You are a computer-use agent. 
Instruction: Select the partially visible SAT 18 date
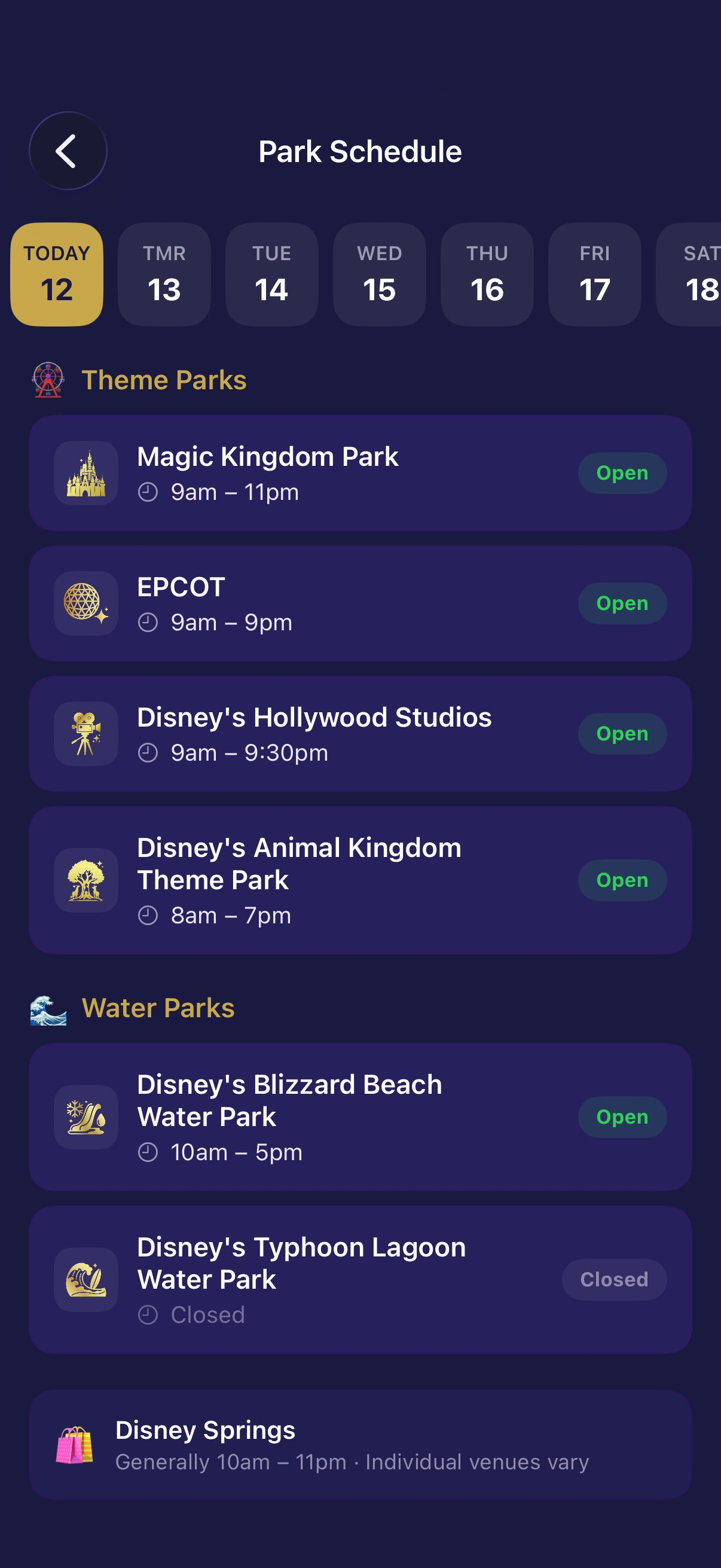(x=698, y=274)
